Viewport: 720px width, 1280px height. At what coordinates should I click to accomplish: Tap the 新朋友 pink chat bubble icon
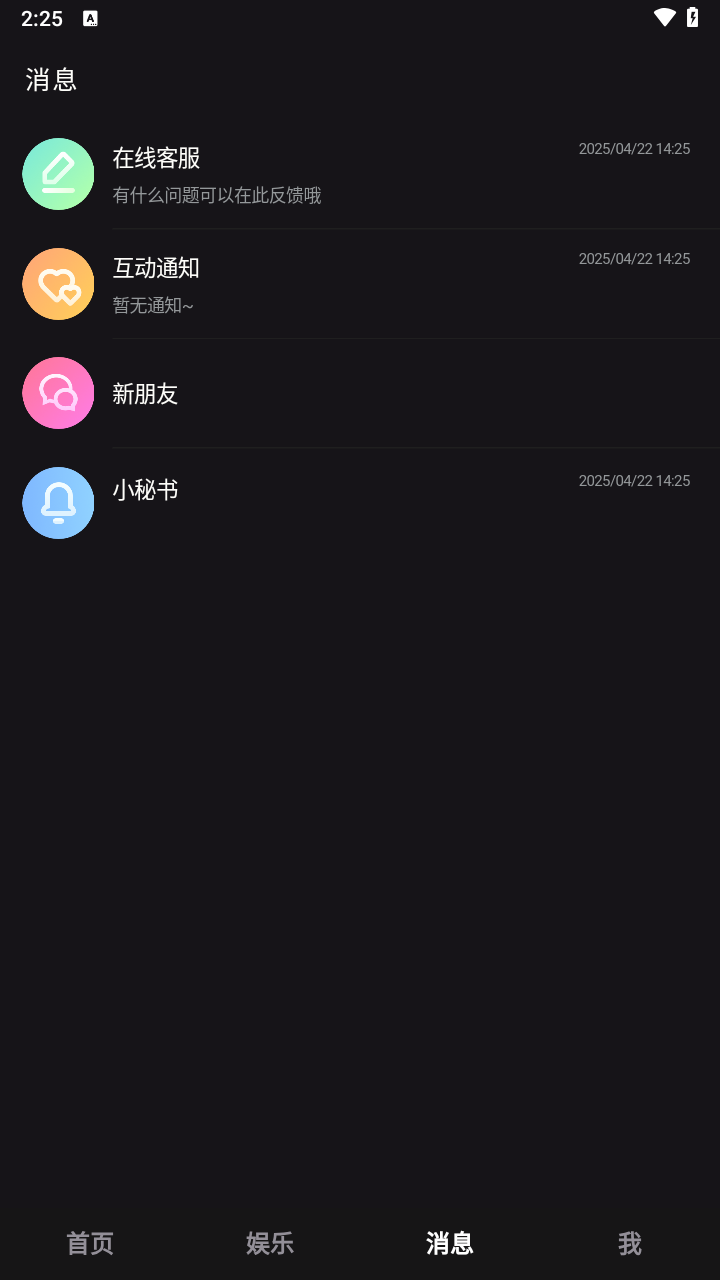(58, 393)
